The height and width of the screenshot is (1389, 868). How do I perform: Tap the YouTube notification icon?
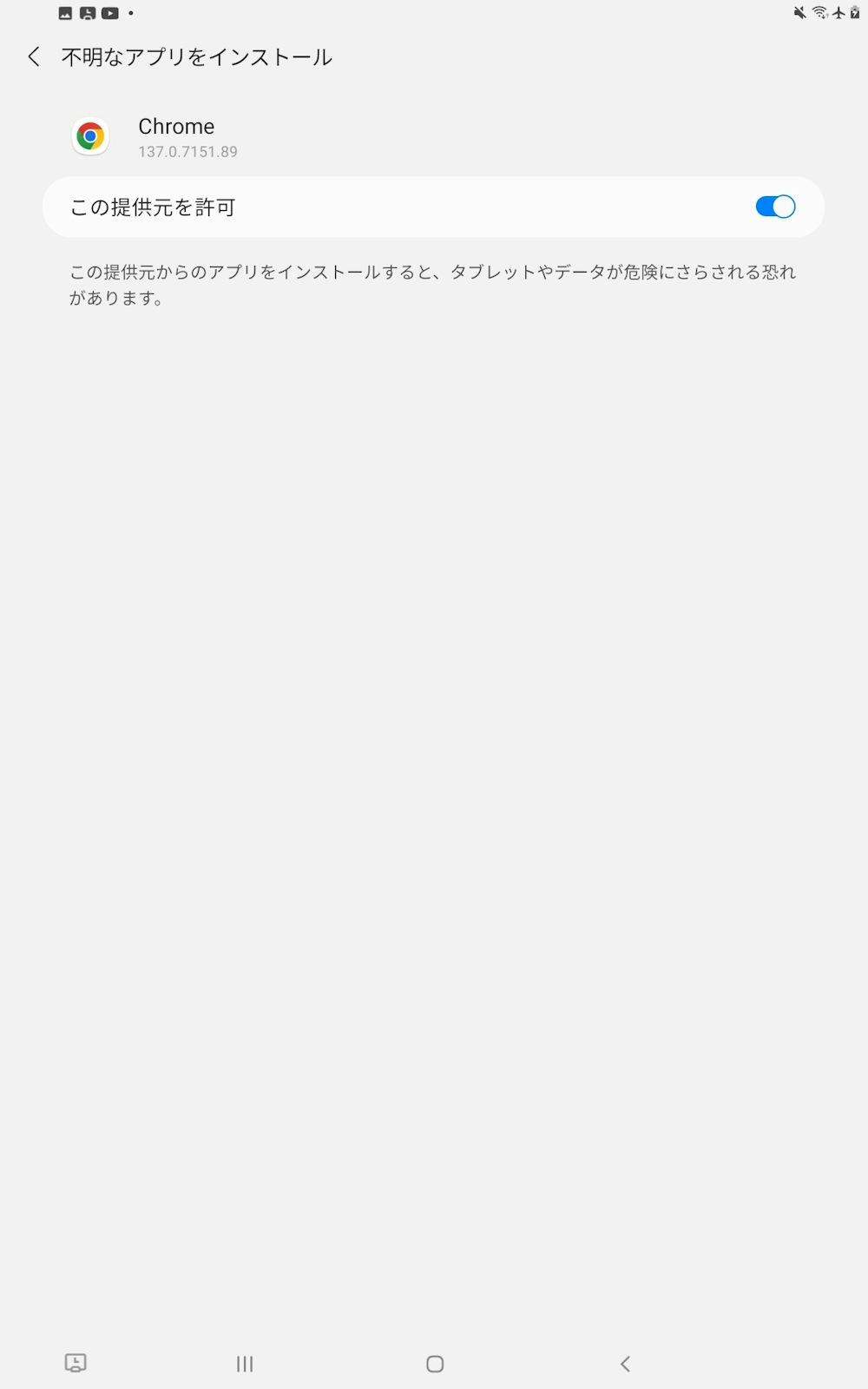click(109, 13)
